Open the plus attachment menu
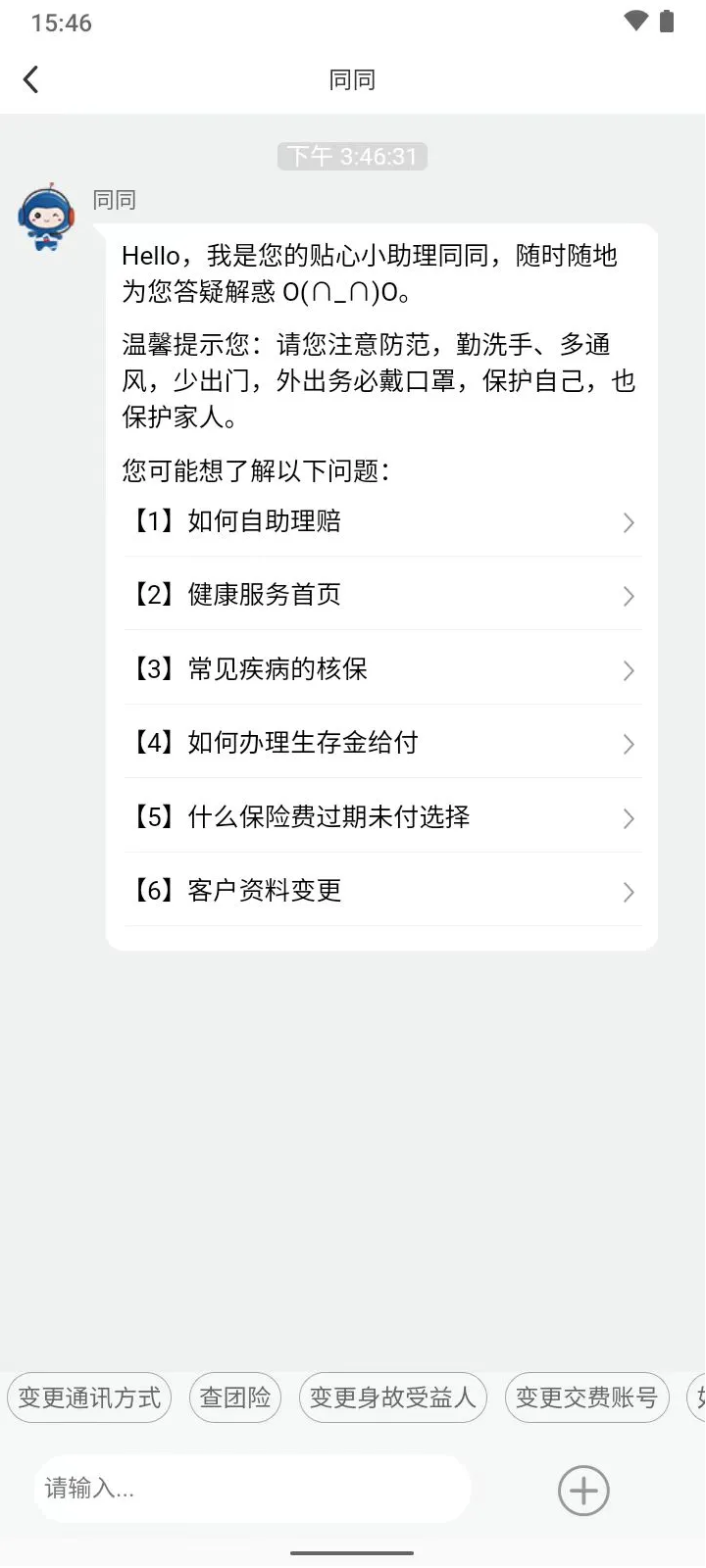Viewport: 706px width, 1568px height. point(583,1491)
